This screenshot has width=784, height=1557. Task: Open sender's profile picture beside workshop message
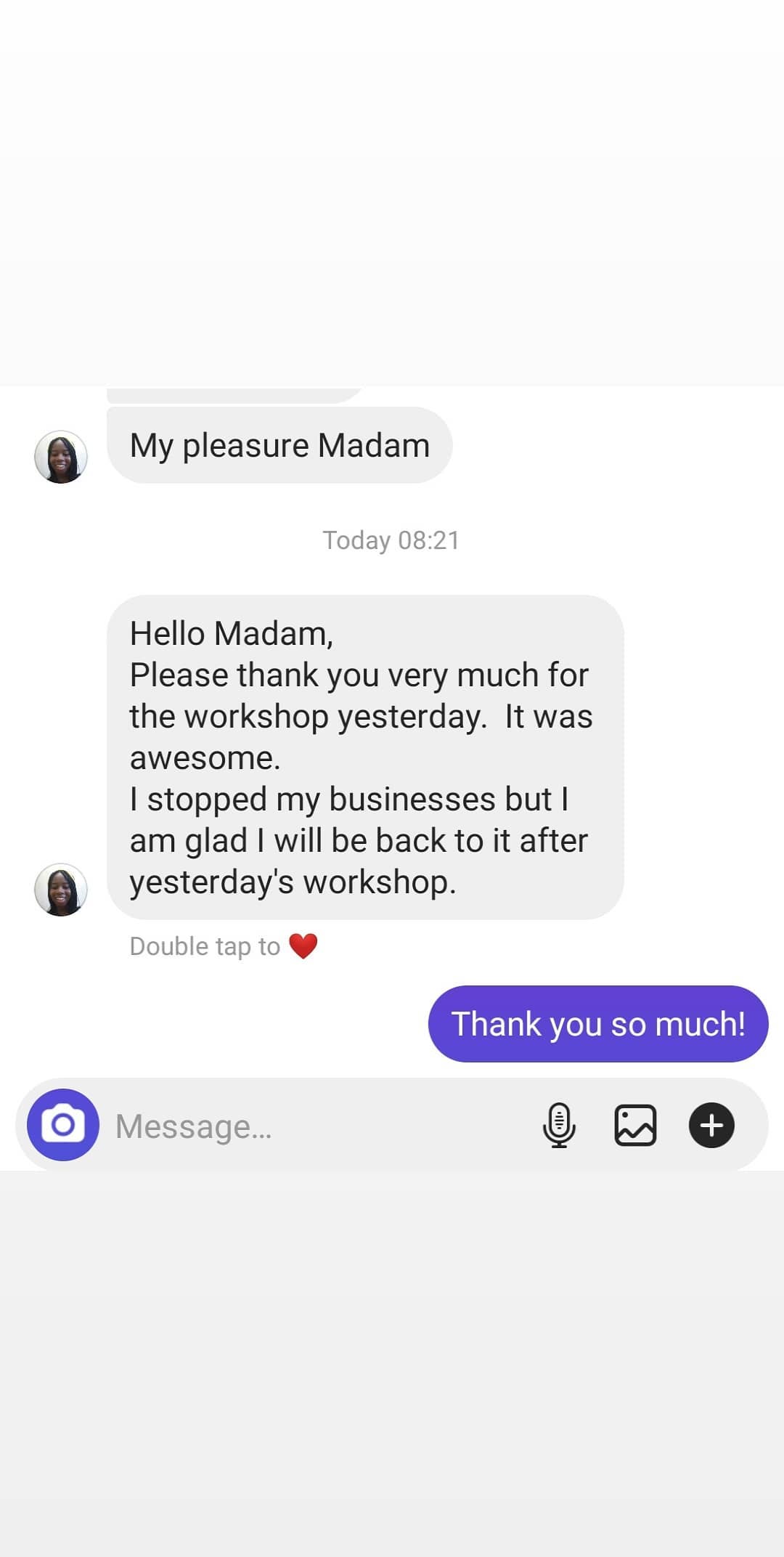click(61, 890)
